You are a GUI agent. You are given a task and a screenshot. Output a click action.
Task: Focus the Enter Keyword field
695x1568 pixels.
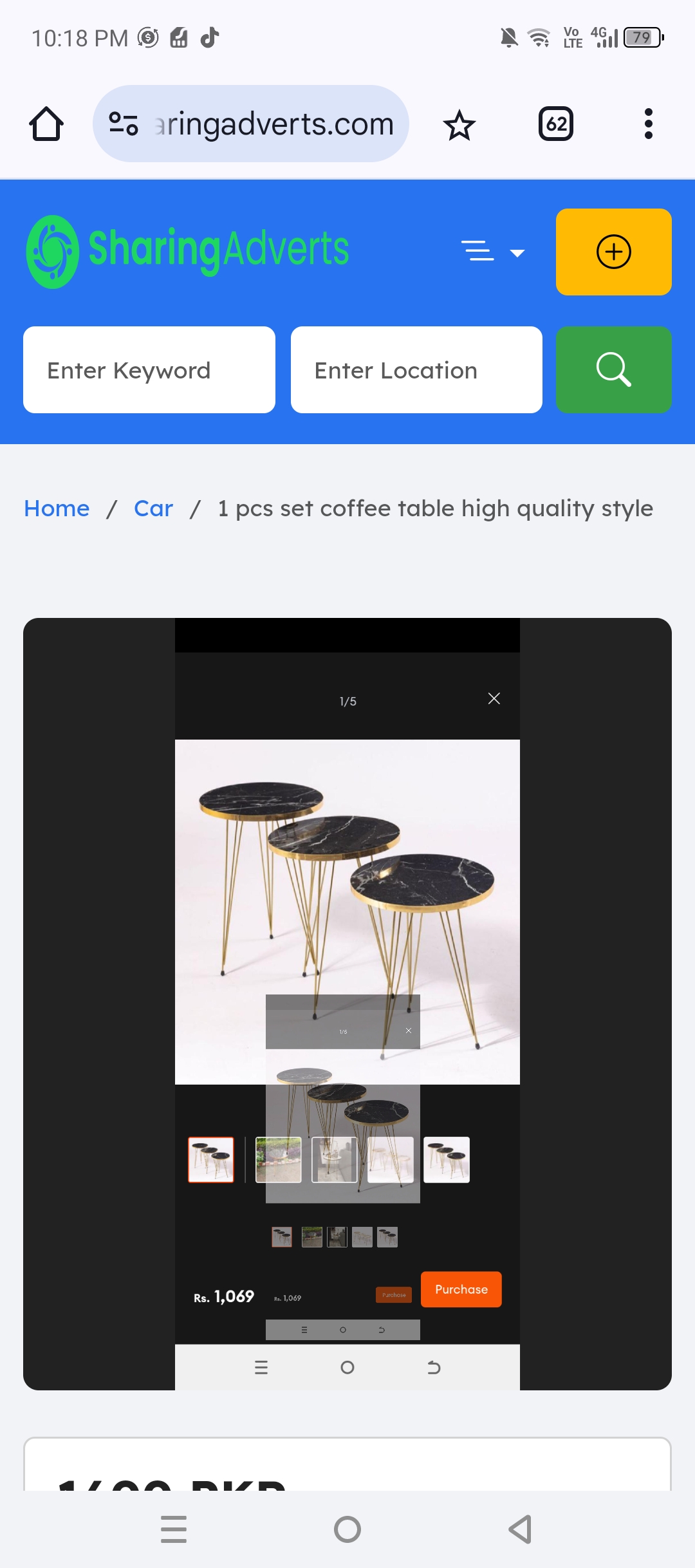point(149,370)
